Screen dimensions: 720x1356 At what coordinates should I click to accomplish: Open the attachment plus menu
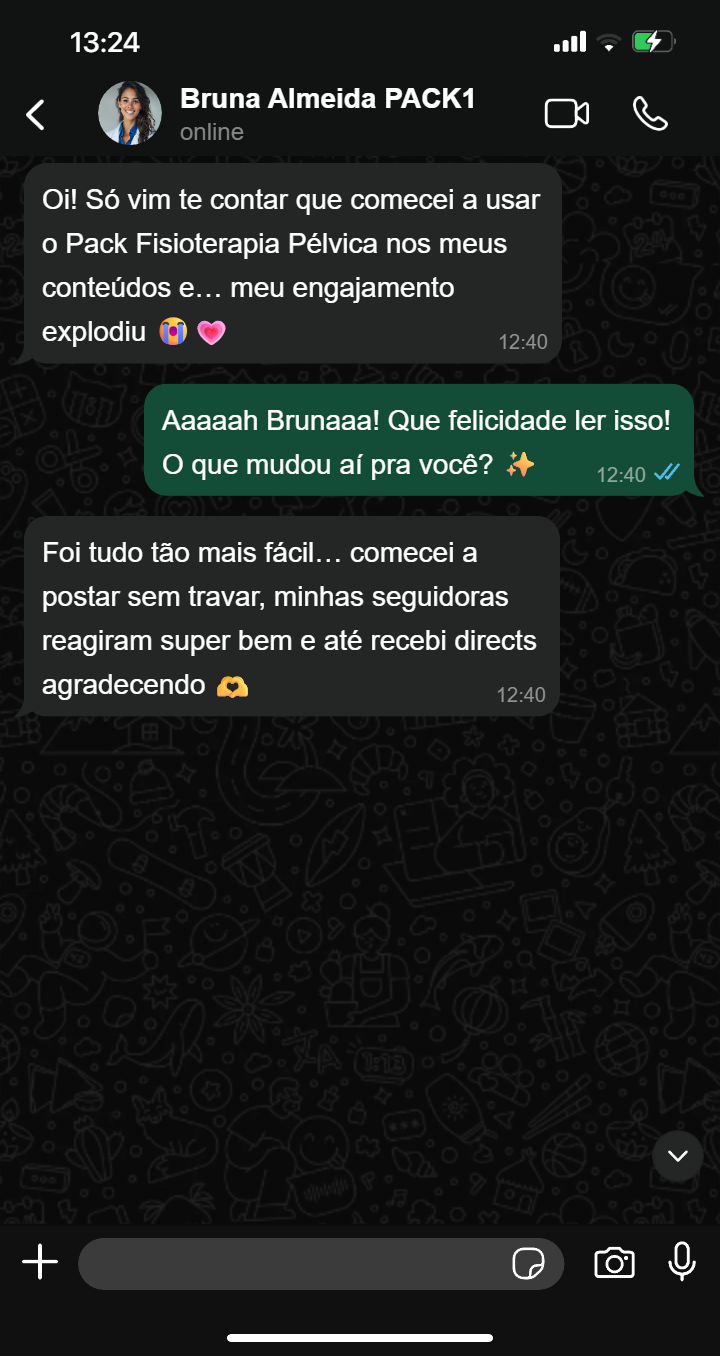pyautogui.click(x=40, y=1262)
